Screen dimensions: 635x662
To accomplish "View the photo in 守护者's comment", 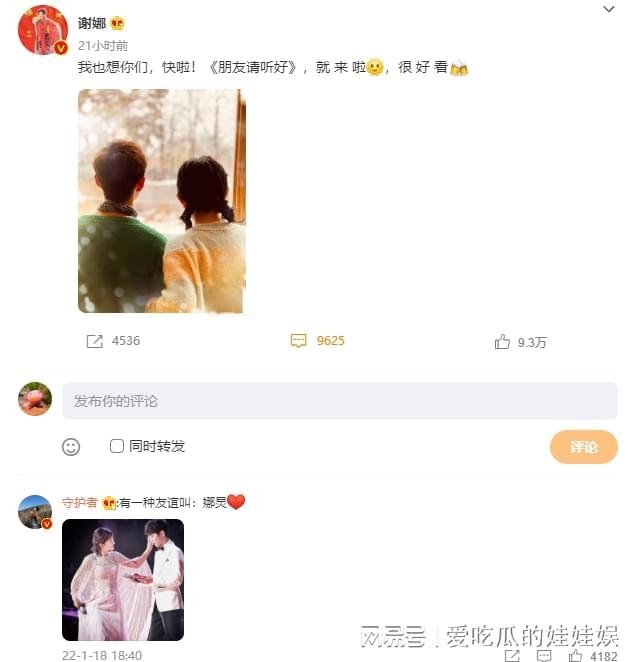I will pyautogui.click(x=123, y=579).
